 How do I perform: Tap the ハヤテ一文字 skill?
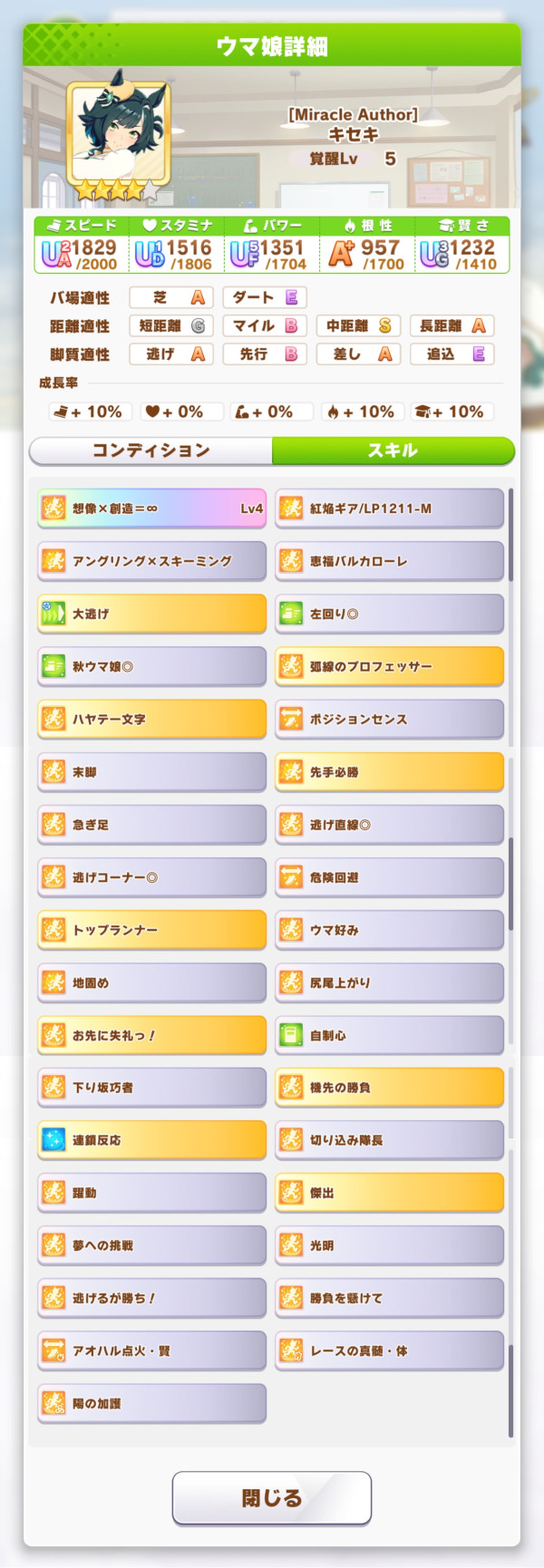(152, 719)
